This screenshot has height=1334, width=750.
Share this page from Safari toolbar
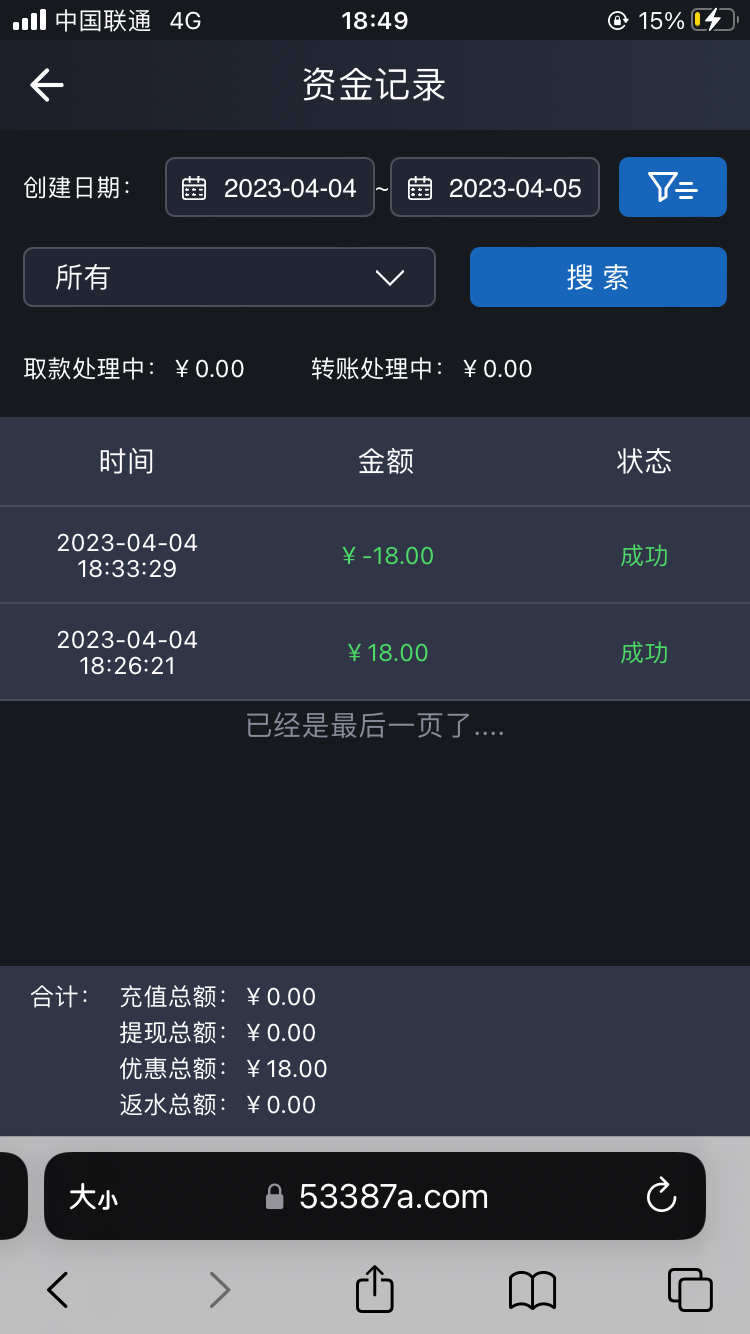click(375, 1289)
